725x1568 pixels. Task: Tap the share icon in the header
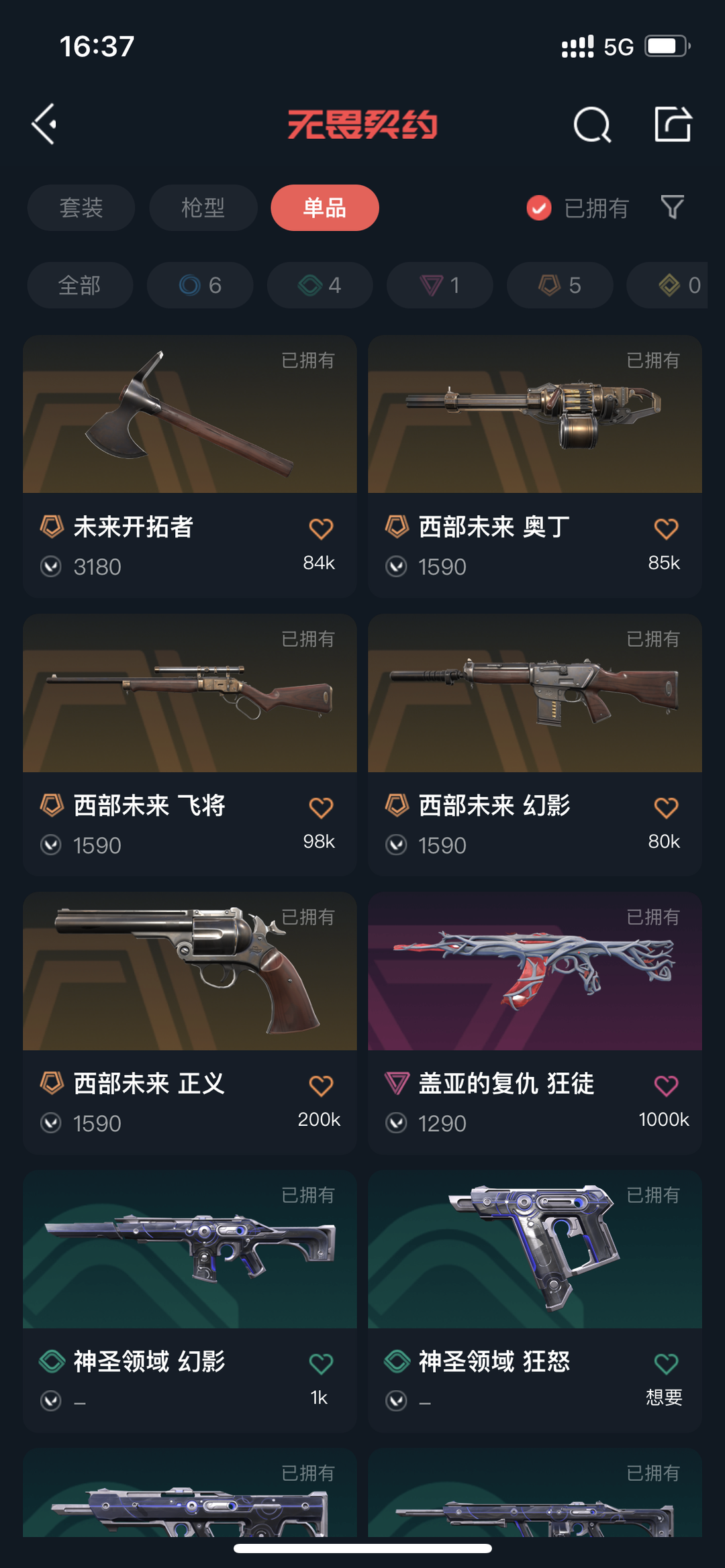673,124
